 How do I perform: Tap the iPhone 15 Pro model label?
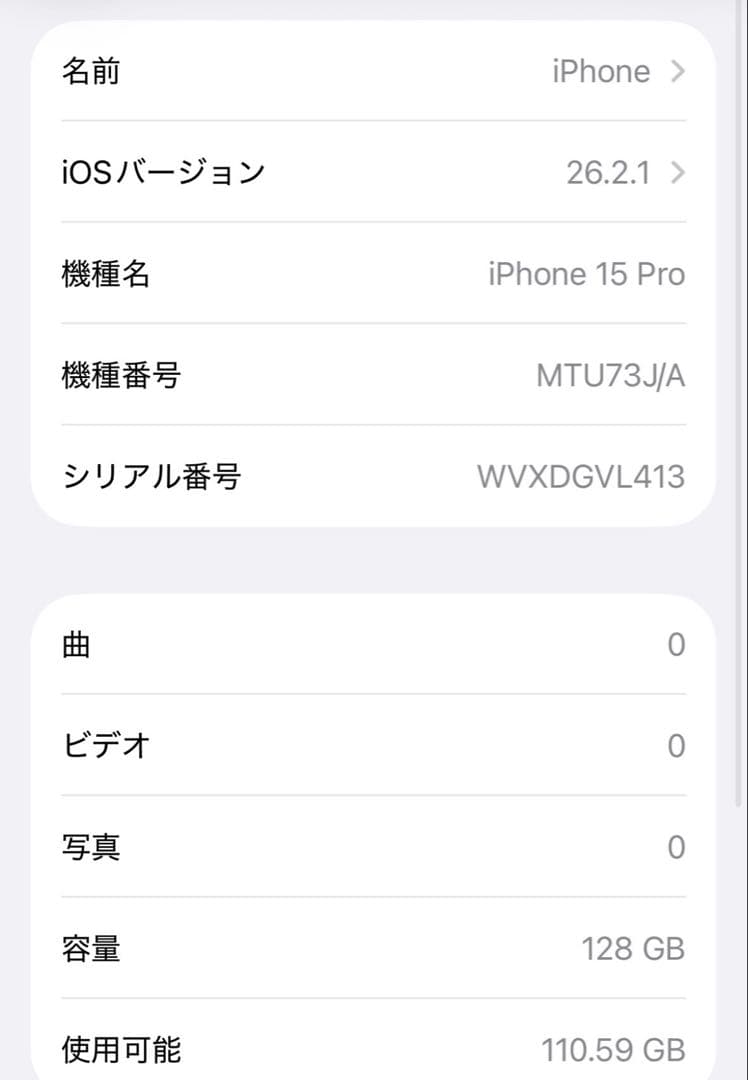pyautogui.click(x=586, y=274)
